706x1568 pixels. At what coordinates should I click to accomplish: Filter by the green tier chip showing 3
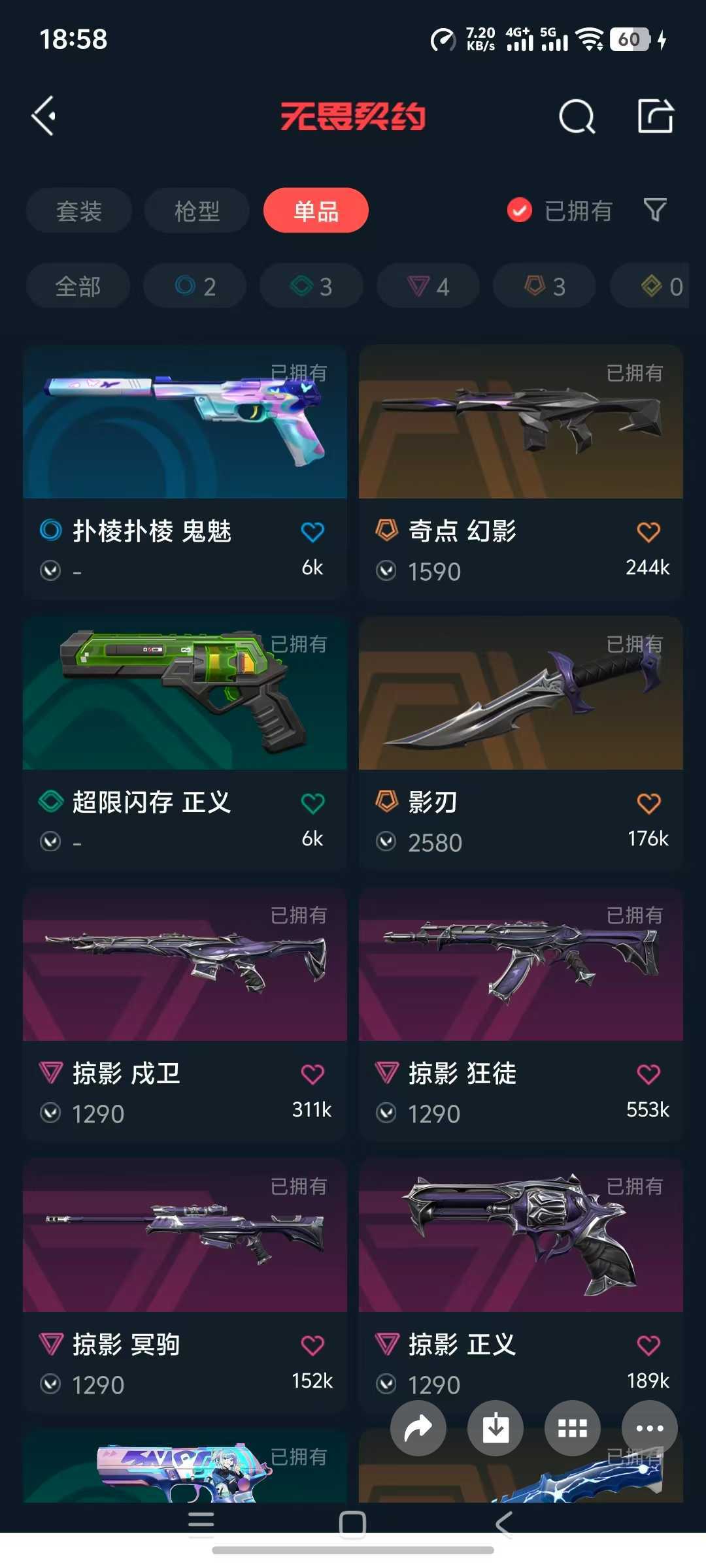311,286
